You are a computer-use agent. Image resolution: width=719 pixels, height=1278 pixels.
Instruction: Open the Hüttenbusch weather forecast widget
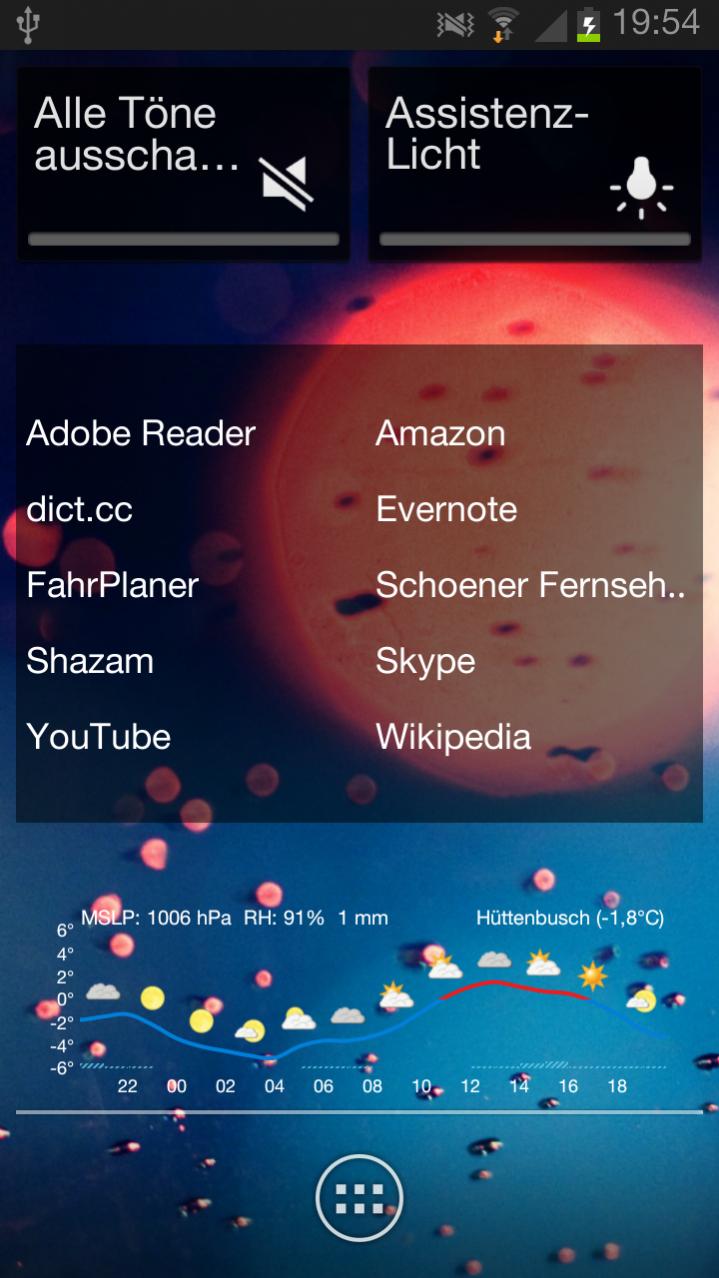coord(370,1000)
